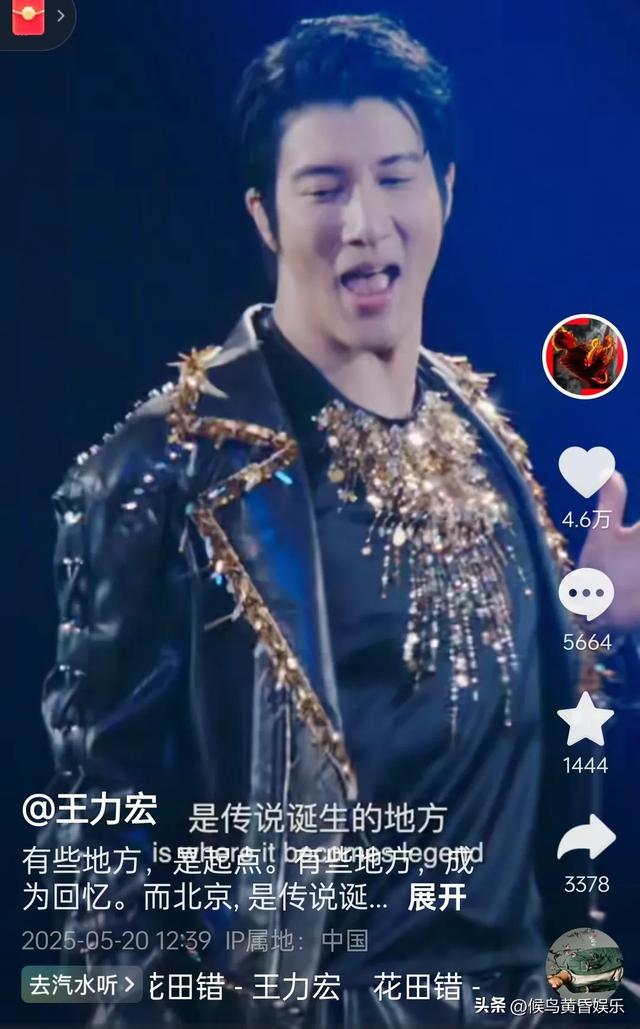Open the spinning music disc for 花田错

585,960
